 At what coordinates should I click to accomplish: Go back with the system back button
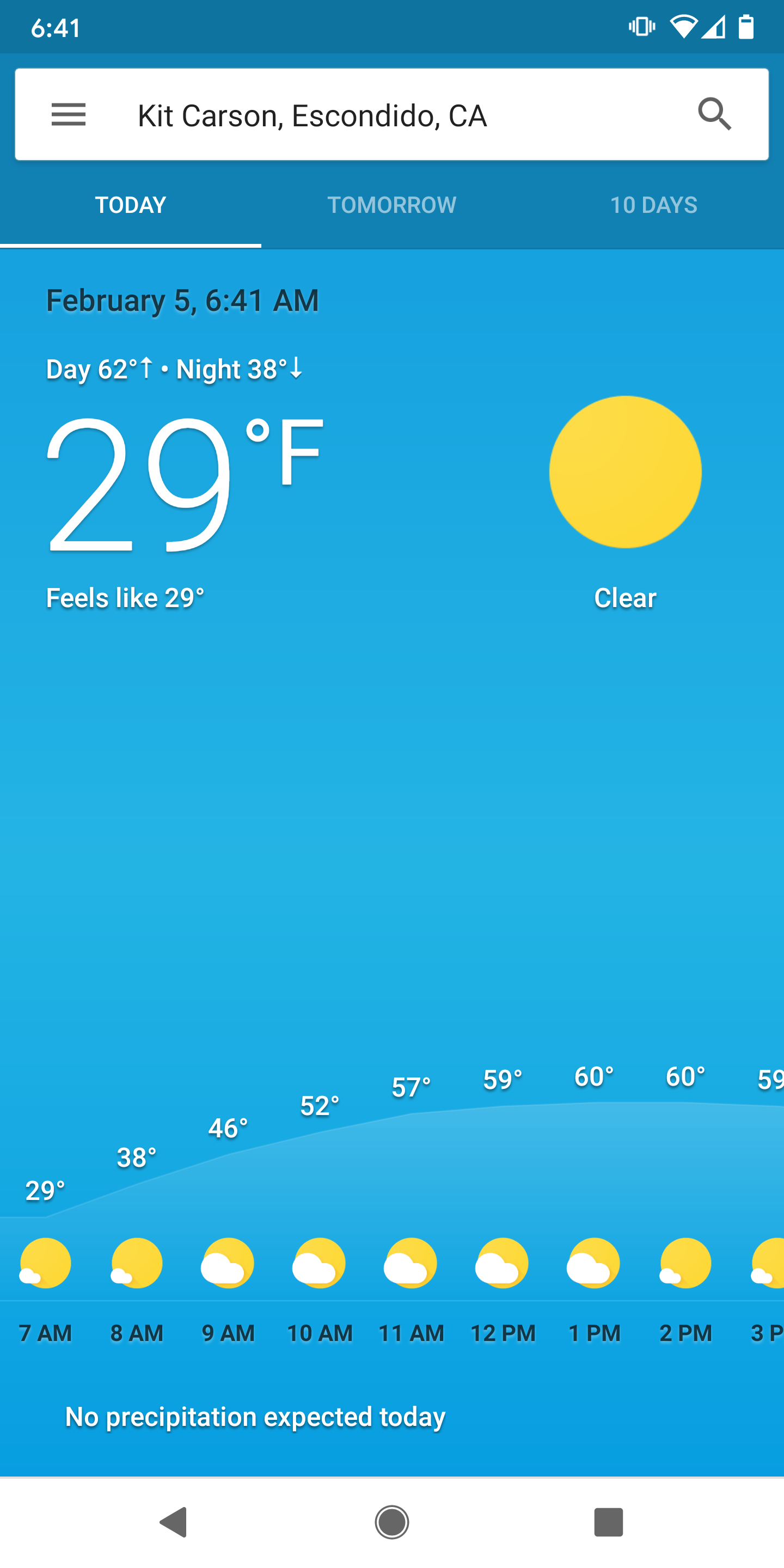click(174, 1522)
